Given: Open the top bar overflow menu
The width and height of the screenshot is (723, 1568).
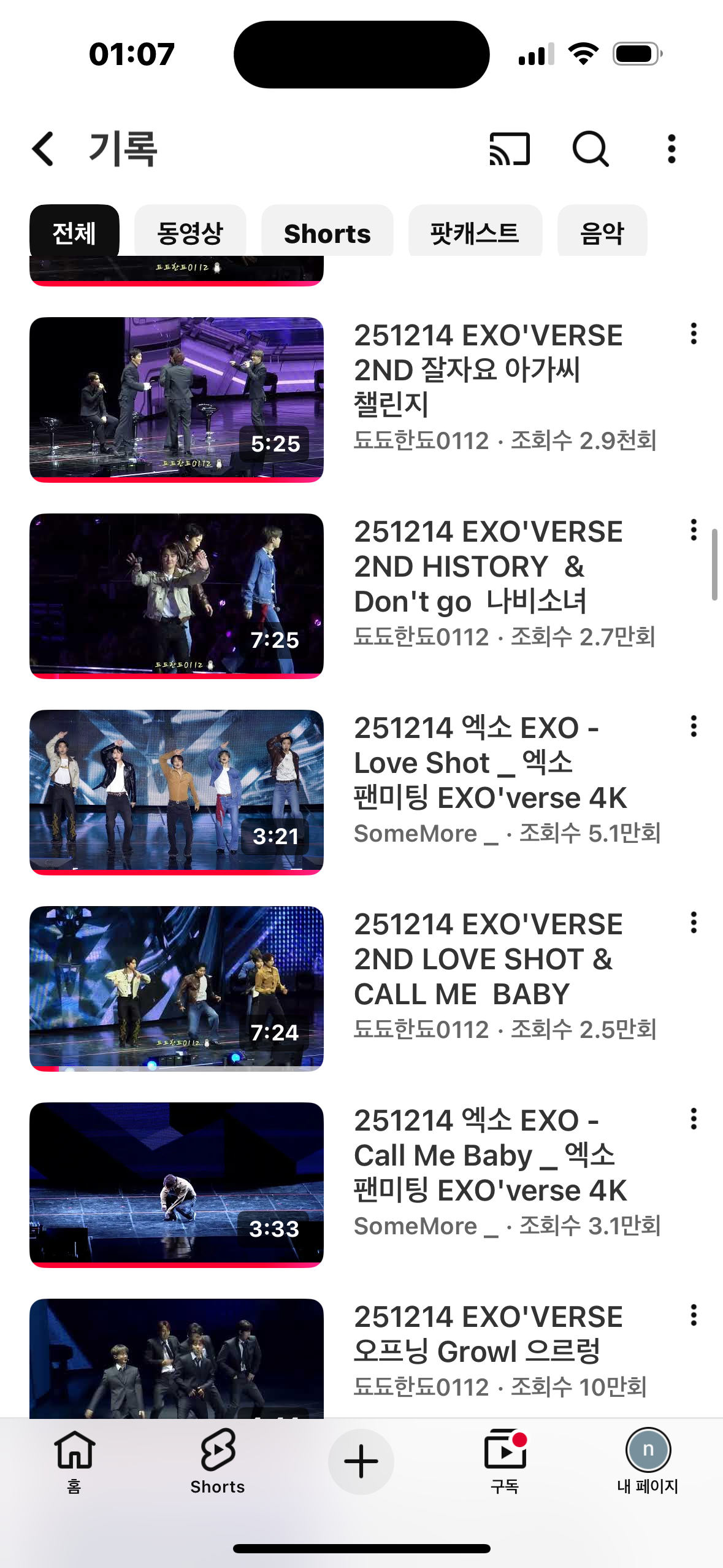Looking at the screenshot, I should click(671, 149).
